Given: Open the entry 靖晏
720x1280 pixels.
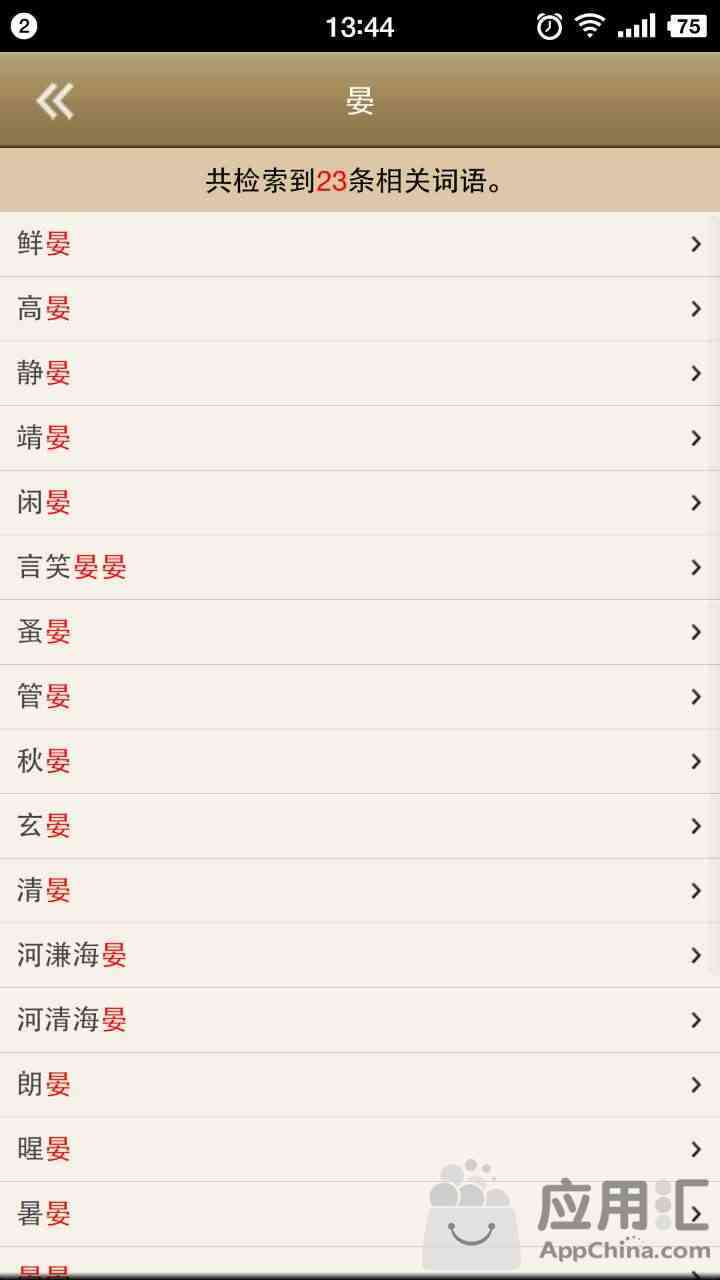Looking at the screenshot, I should point(360,438).
